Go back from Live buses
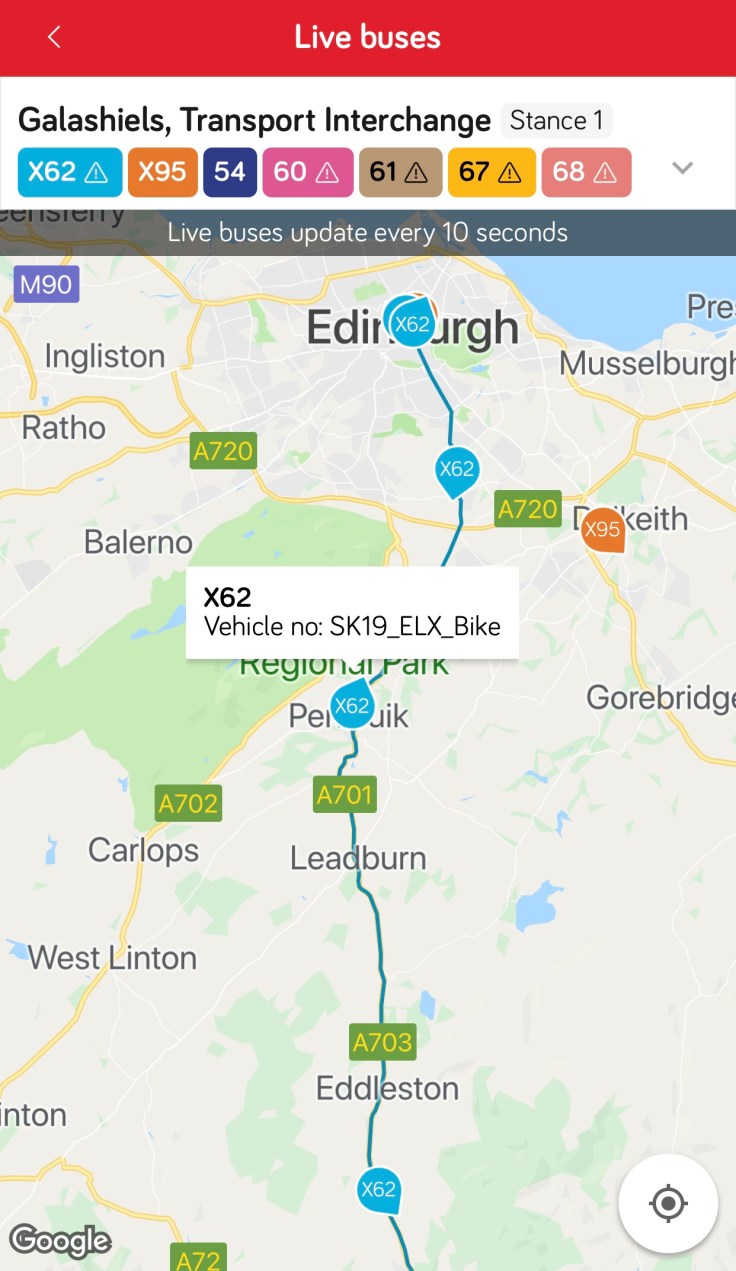The height and width of the screenshot is (1271, 736). tap(54, 38)
